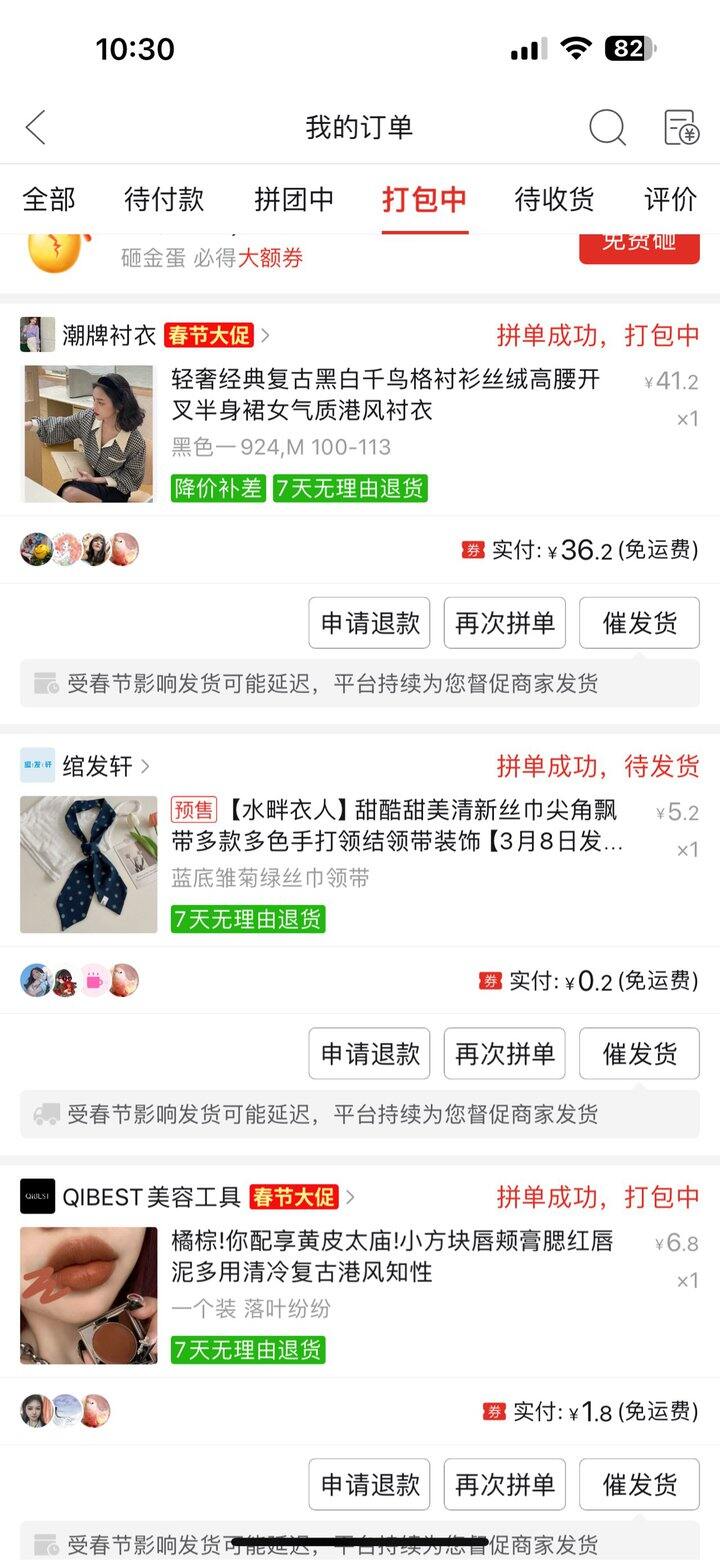Screen dimensions: 720x1560
Task: Open the 拼团中 tab
Action: click(x=296, y=200)
